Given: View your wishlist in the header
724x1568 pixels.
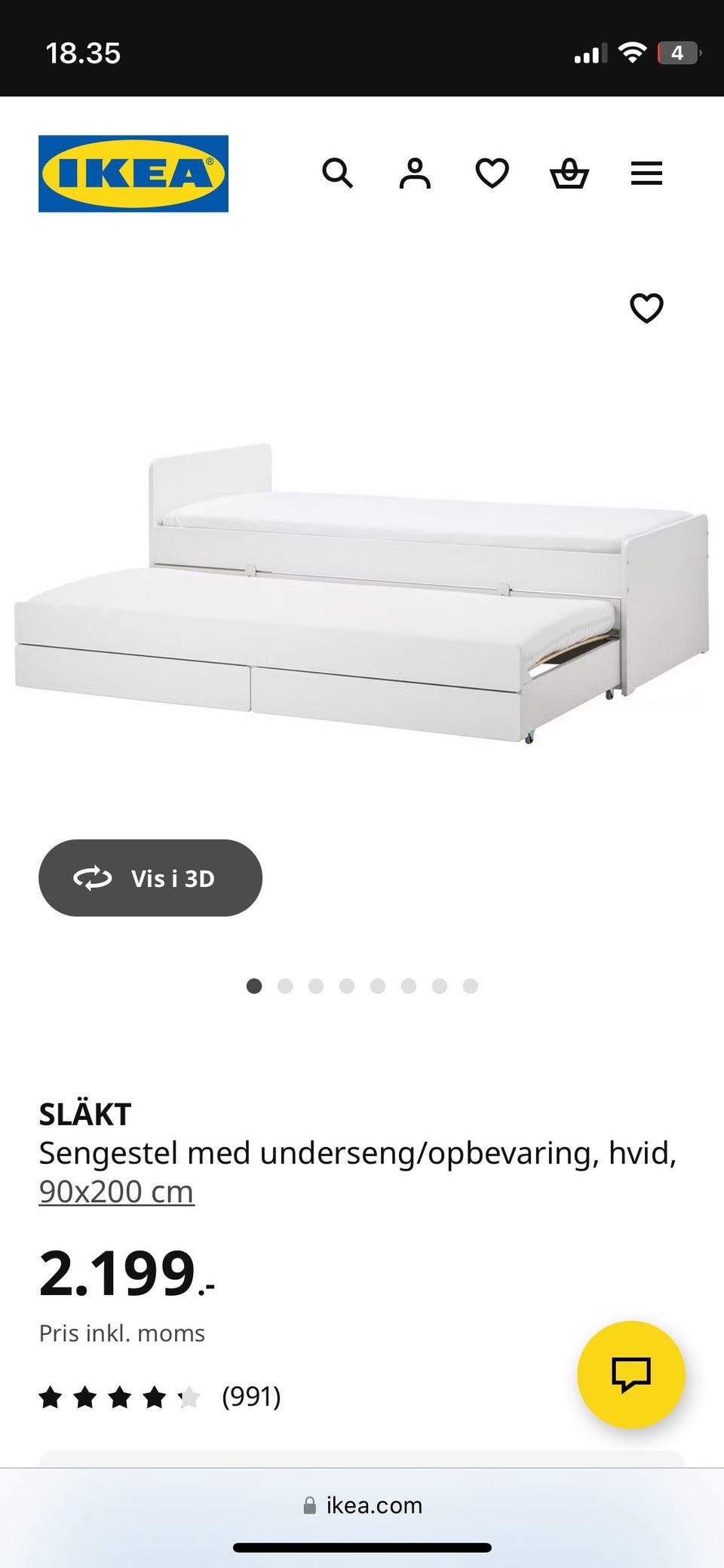Looking at the screenshot, I should [x=492, y=173].
